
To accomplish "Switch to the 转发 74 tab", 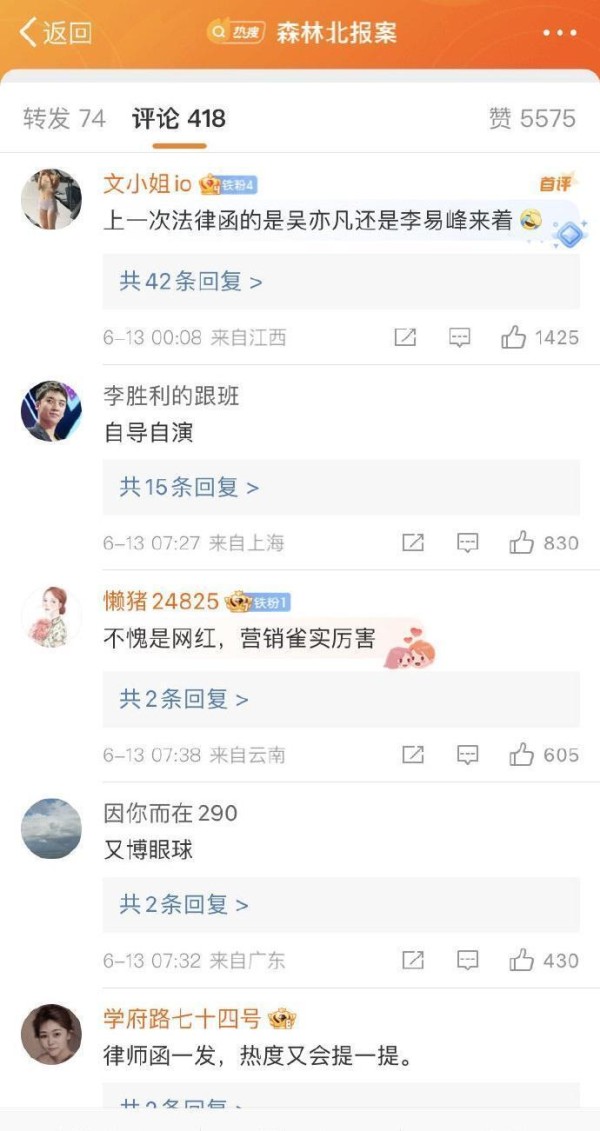I will point(64,118).
